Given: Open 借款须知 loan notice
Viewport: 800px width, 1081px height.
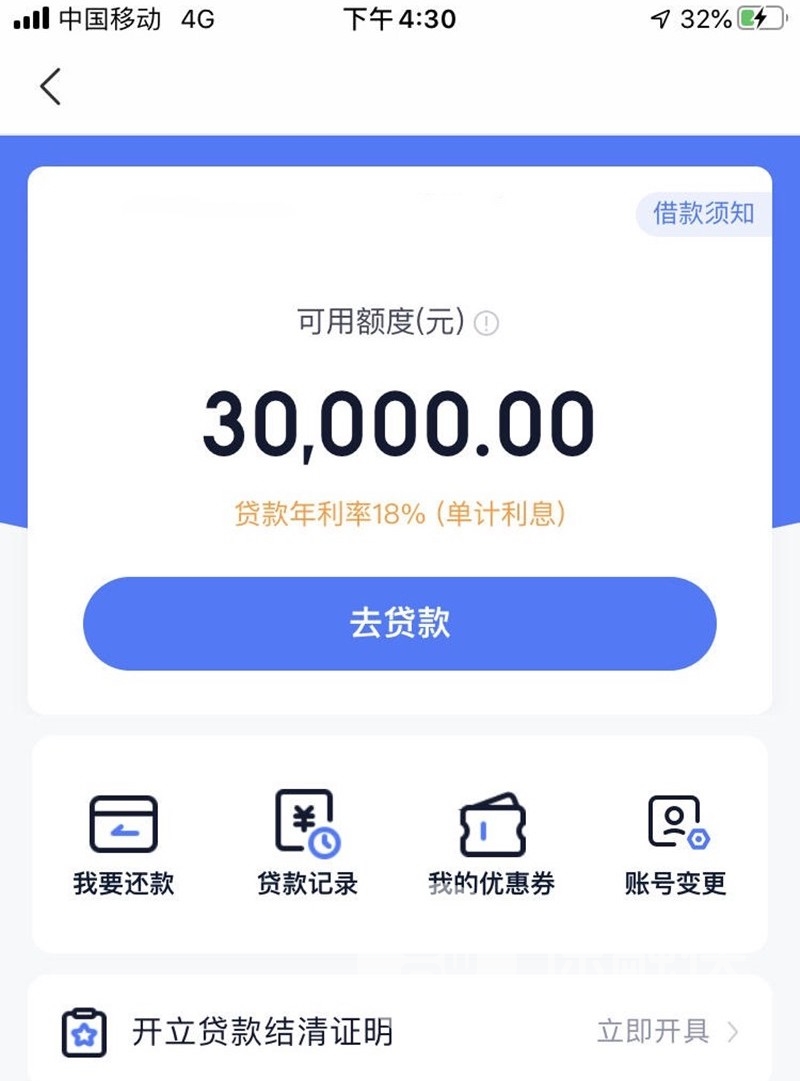Looking at the screenshot, I should tap(703, 213).
